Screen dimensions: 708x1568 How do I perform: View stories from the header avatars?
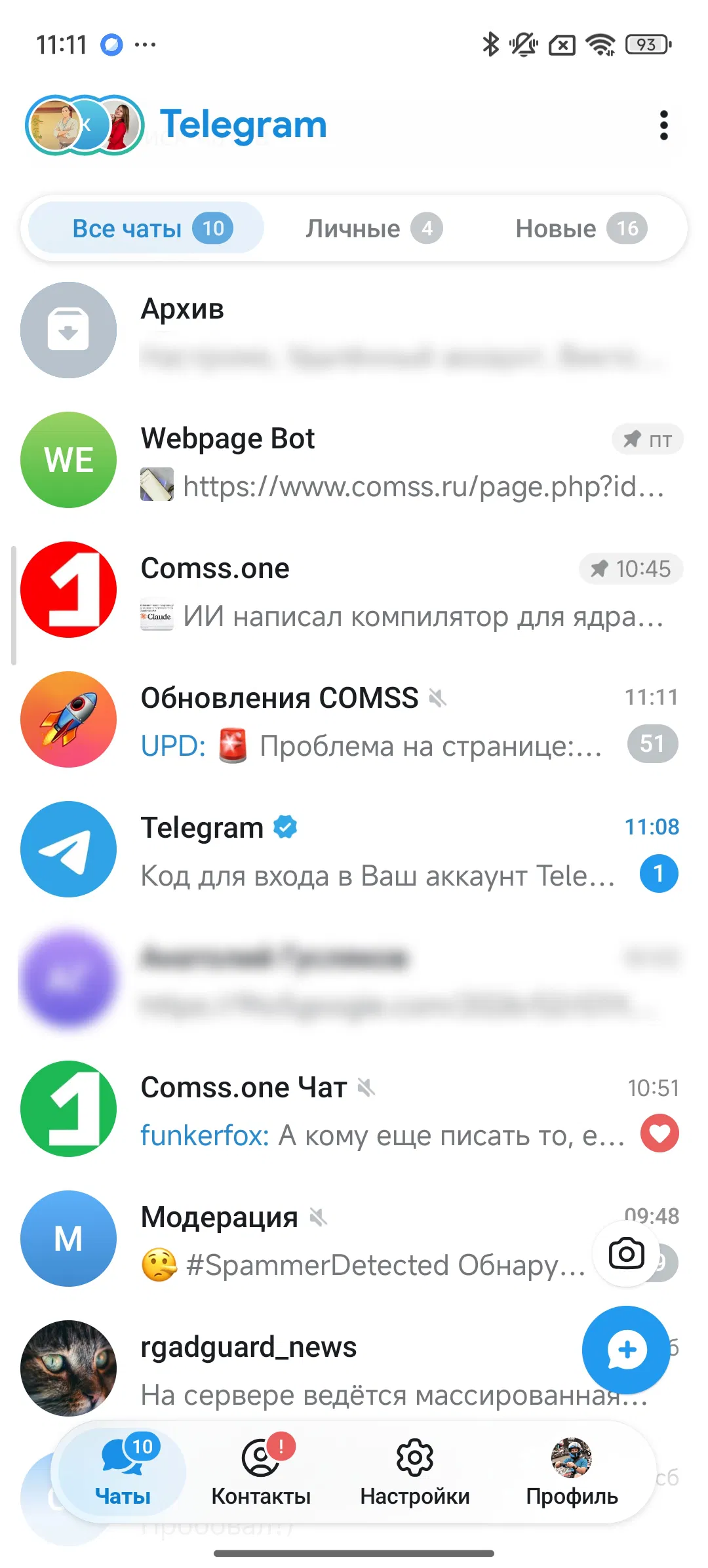tap(84, 125)
